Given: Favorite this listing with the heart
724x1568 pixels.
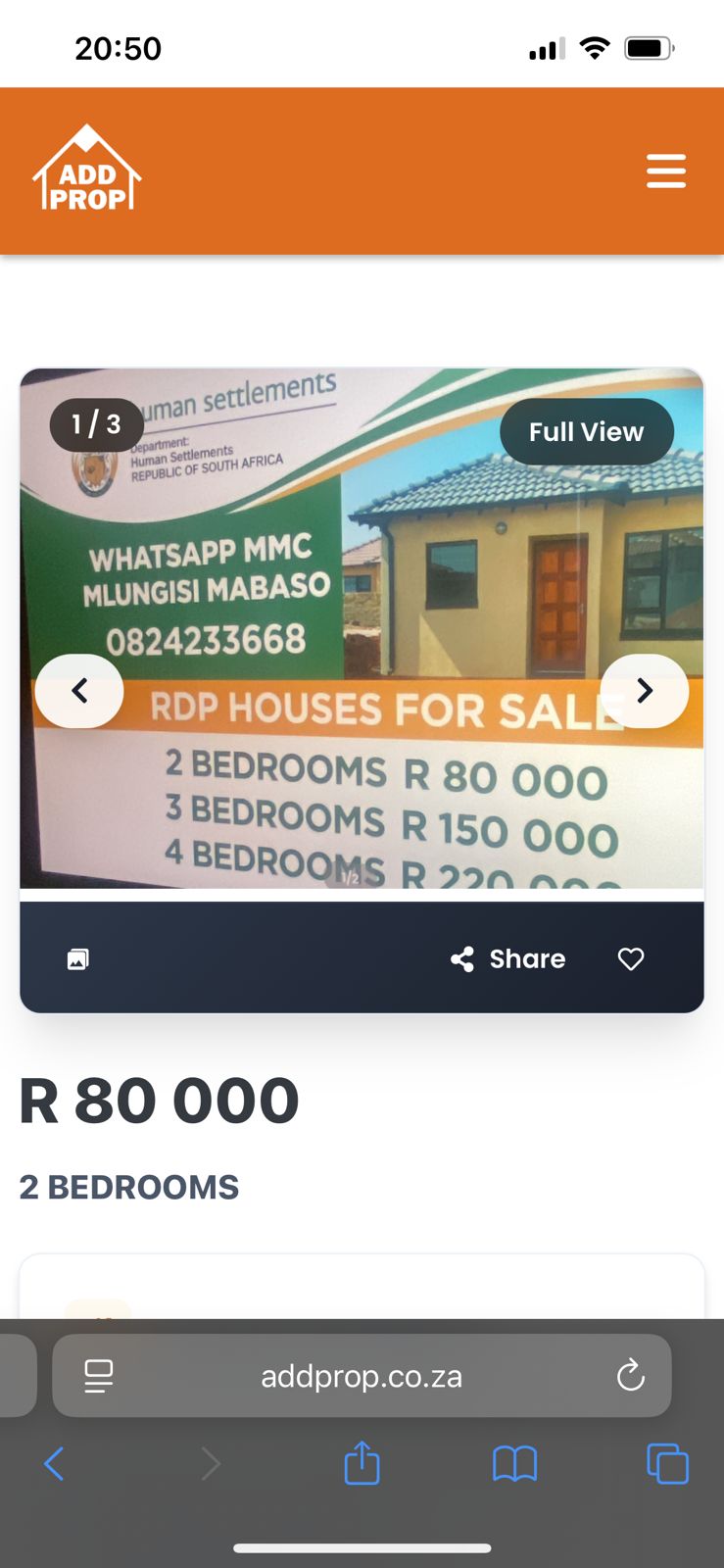Looking at the screenshot, I should pyautogui.click(x=631, y=958).
